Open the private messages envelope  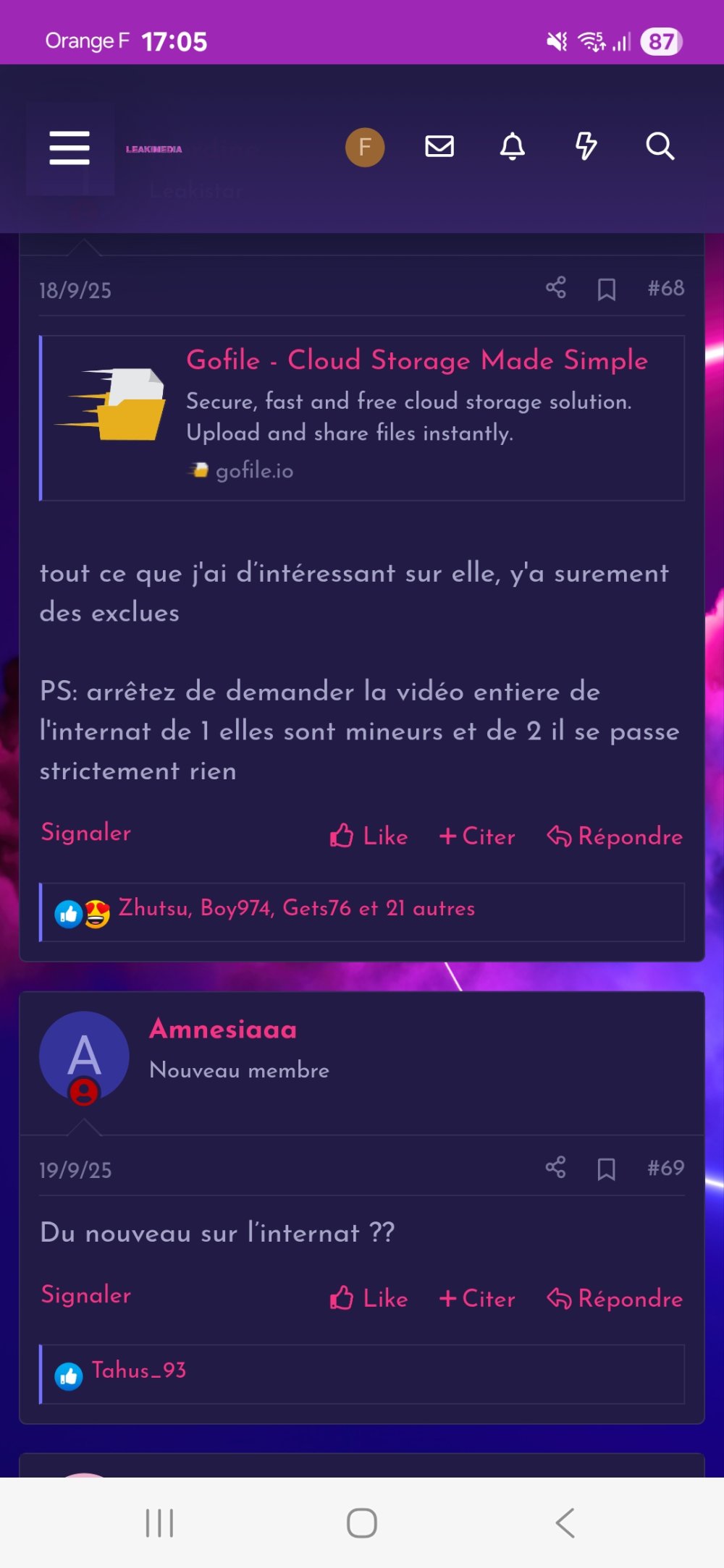439,147
